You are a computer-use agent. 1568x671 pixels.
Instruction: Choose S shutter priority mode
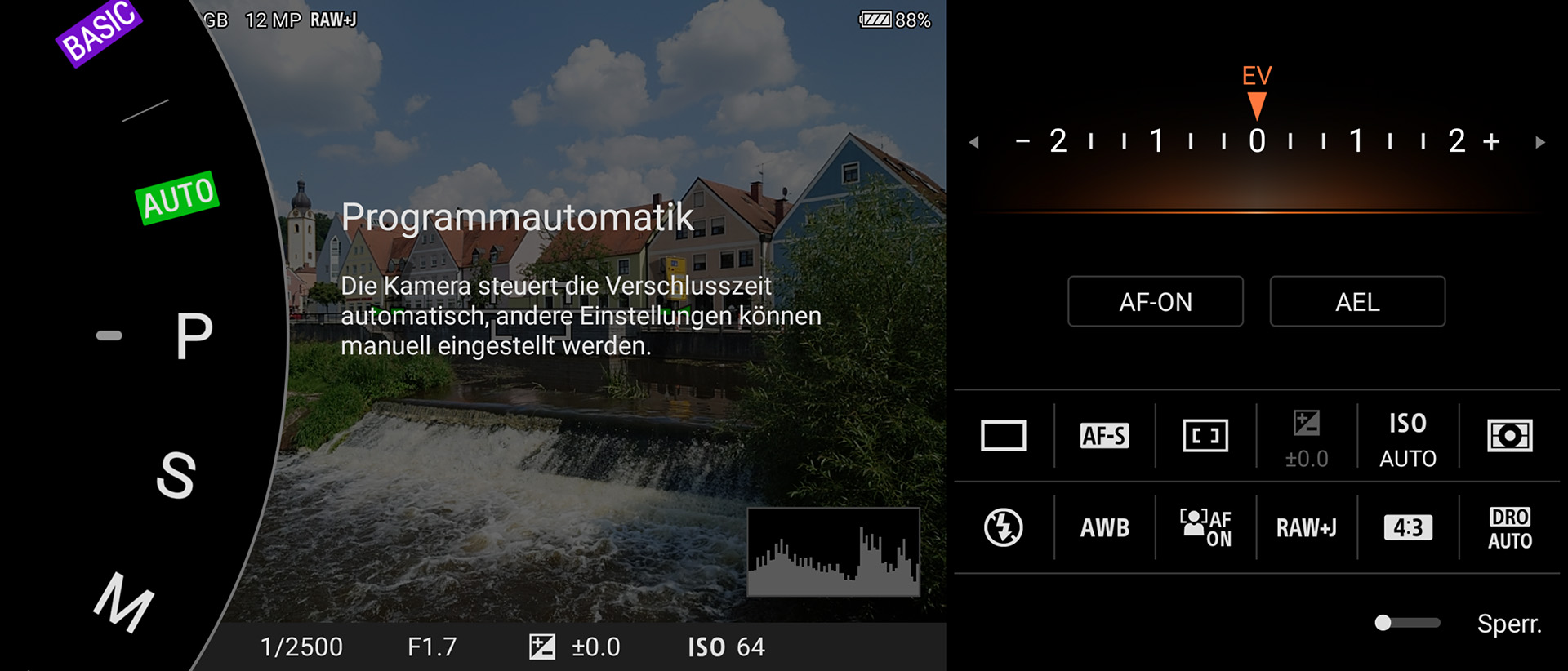point(176,474)
